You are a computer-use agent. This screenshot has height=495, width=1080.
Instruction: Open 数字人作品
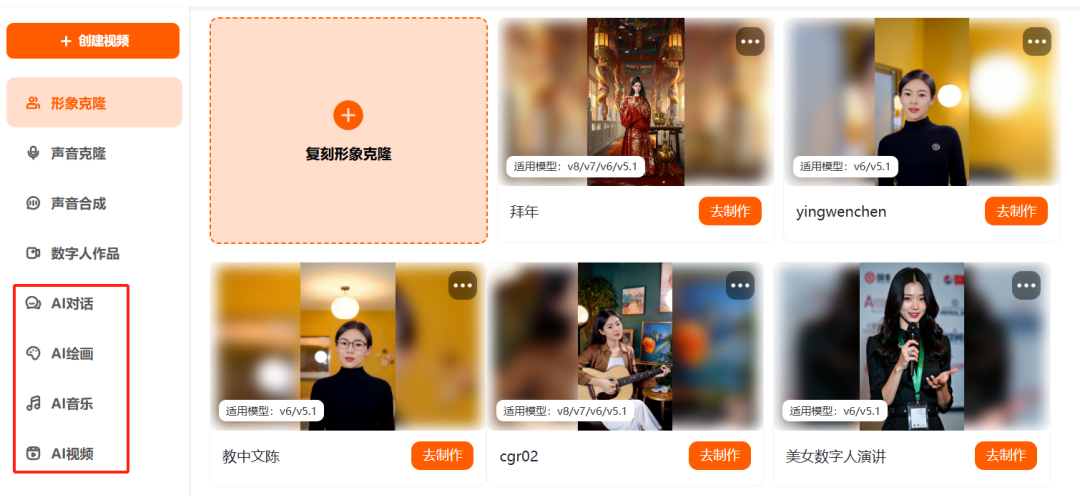point(85,253)
